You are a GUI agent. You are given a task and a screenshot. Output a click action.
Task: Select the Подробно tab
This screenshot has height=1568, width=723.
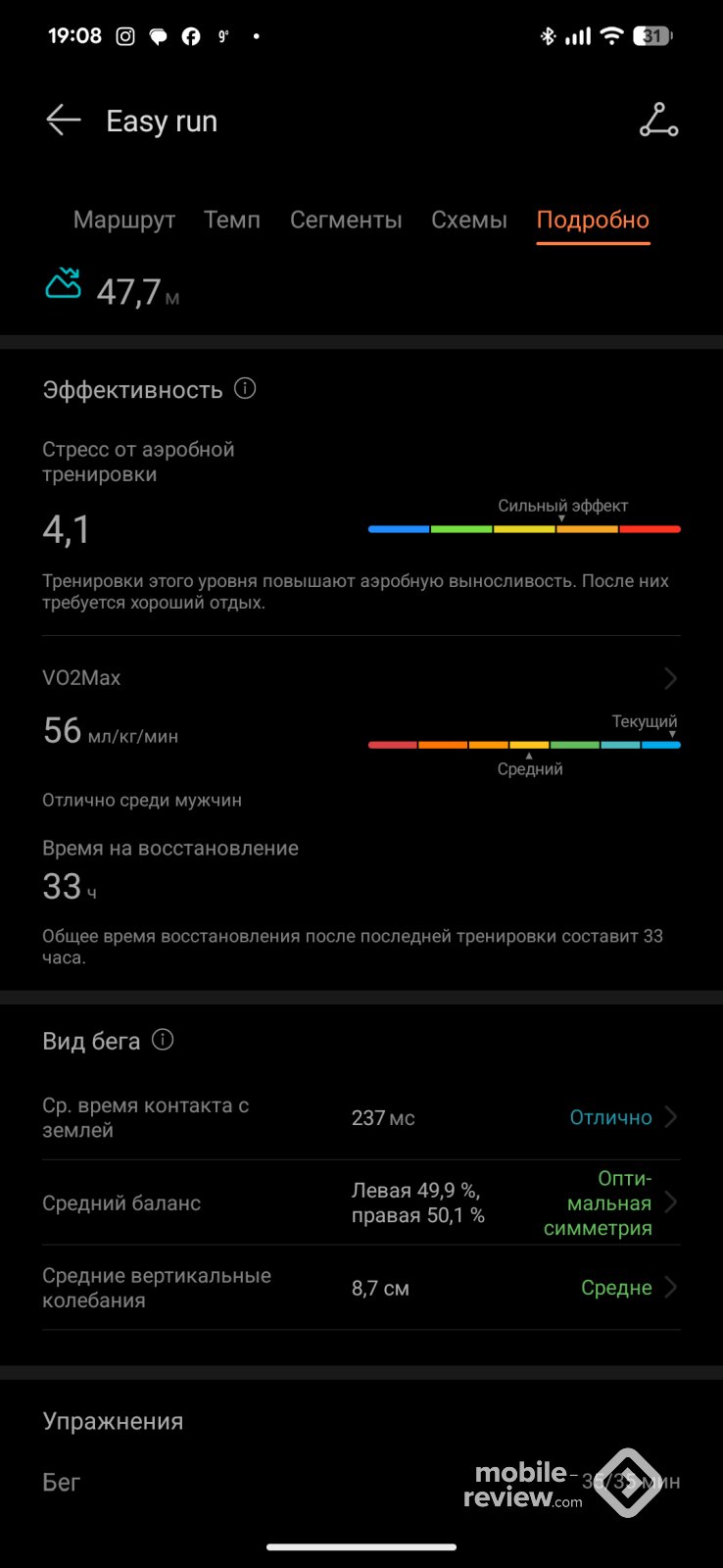click(x=593, y=220)
